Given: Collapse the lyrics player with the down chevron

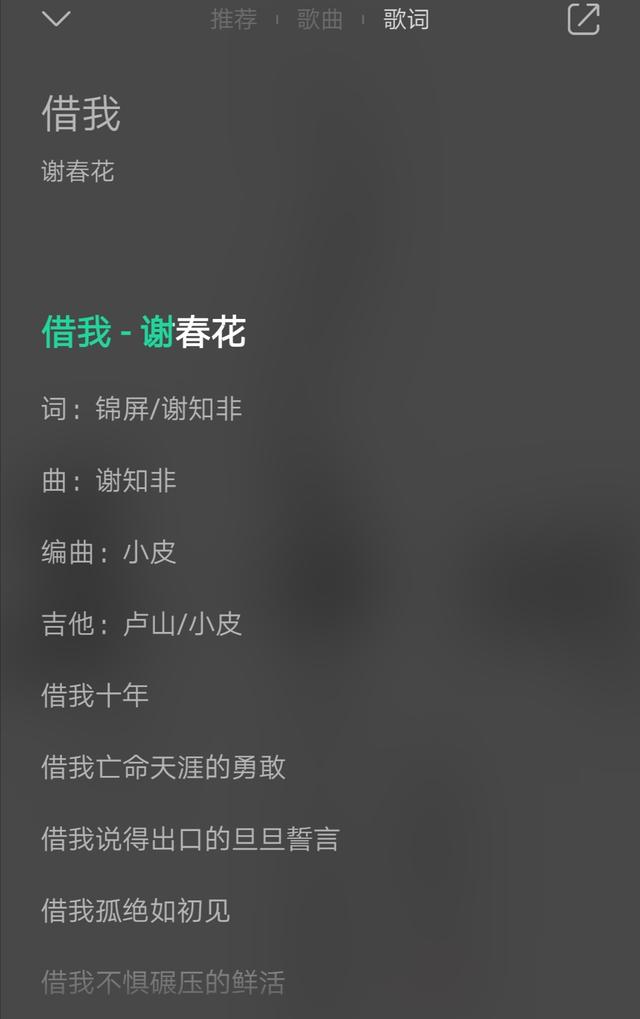Looking at the screenshot, I should pyautogui.click(x=56, y=19).
